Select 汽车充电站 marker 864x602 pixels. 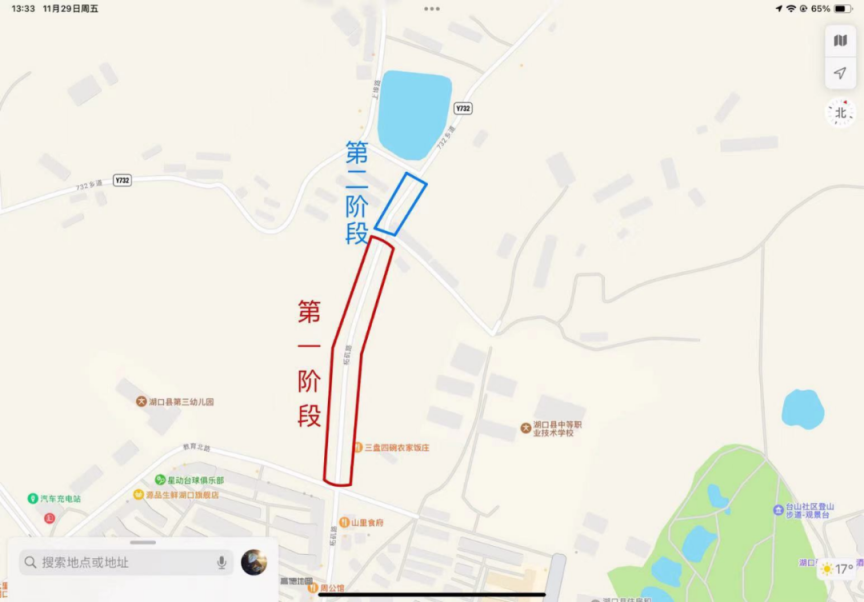click(33, 498)
